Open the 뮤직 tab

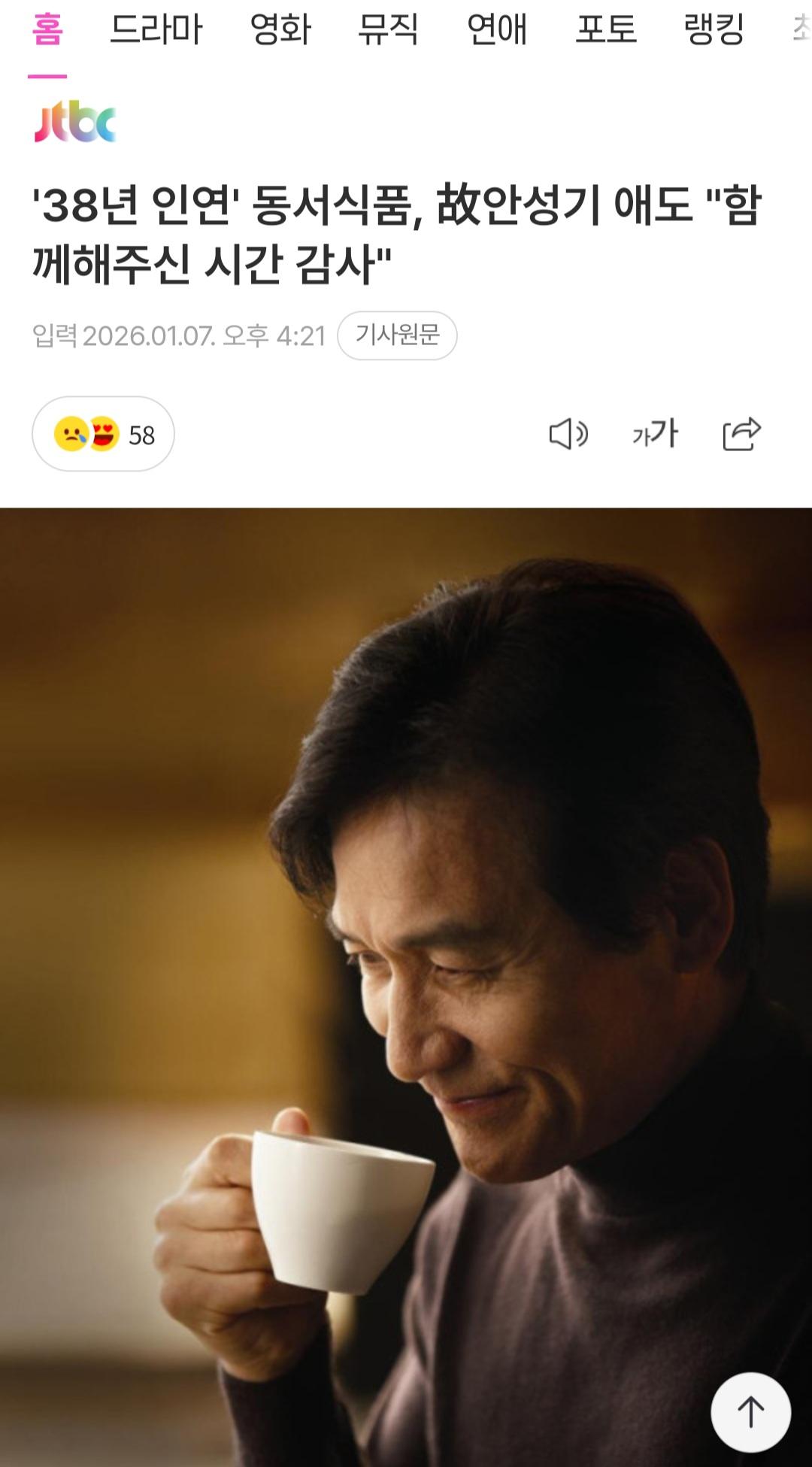pos(388,30)
